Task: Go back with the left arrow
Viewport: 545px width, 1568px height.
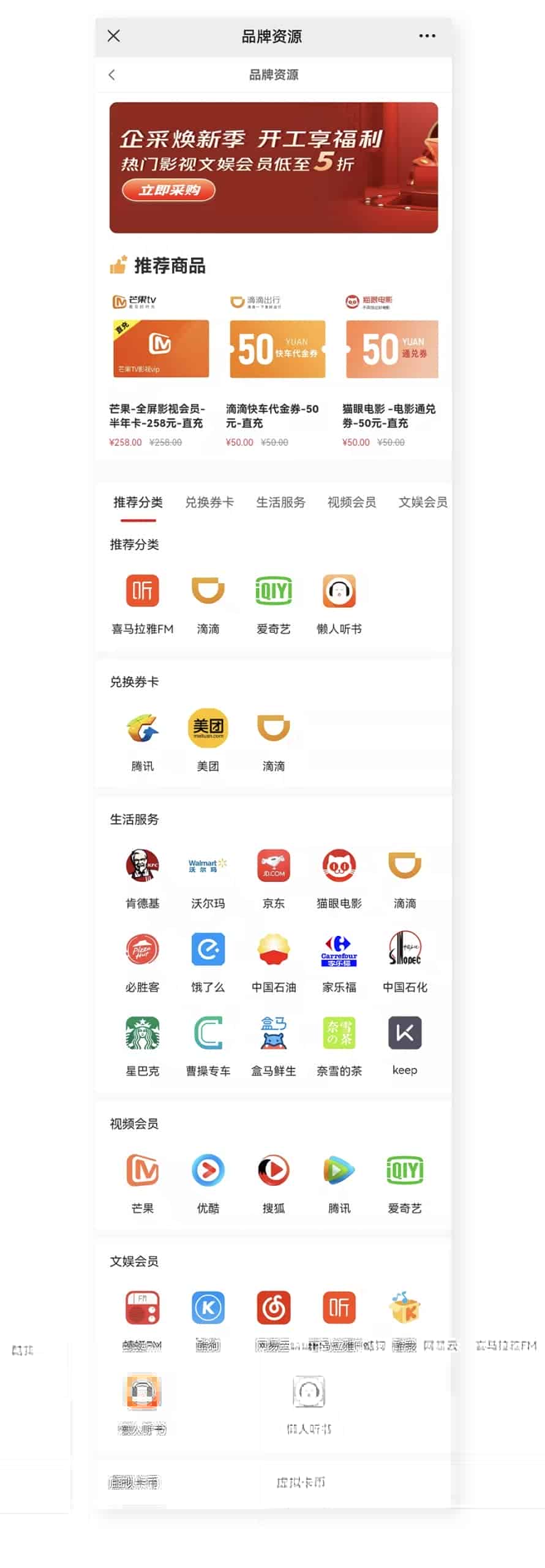Action: [111, 75]
